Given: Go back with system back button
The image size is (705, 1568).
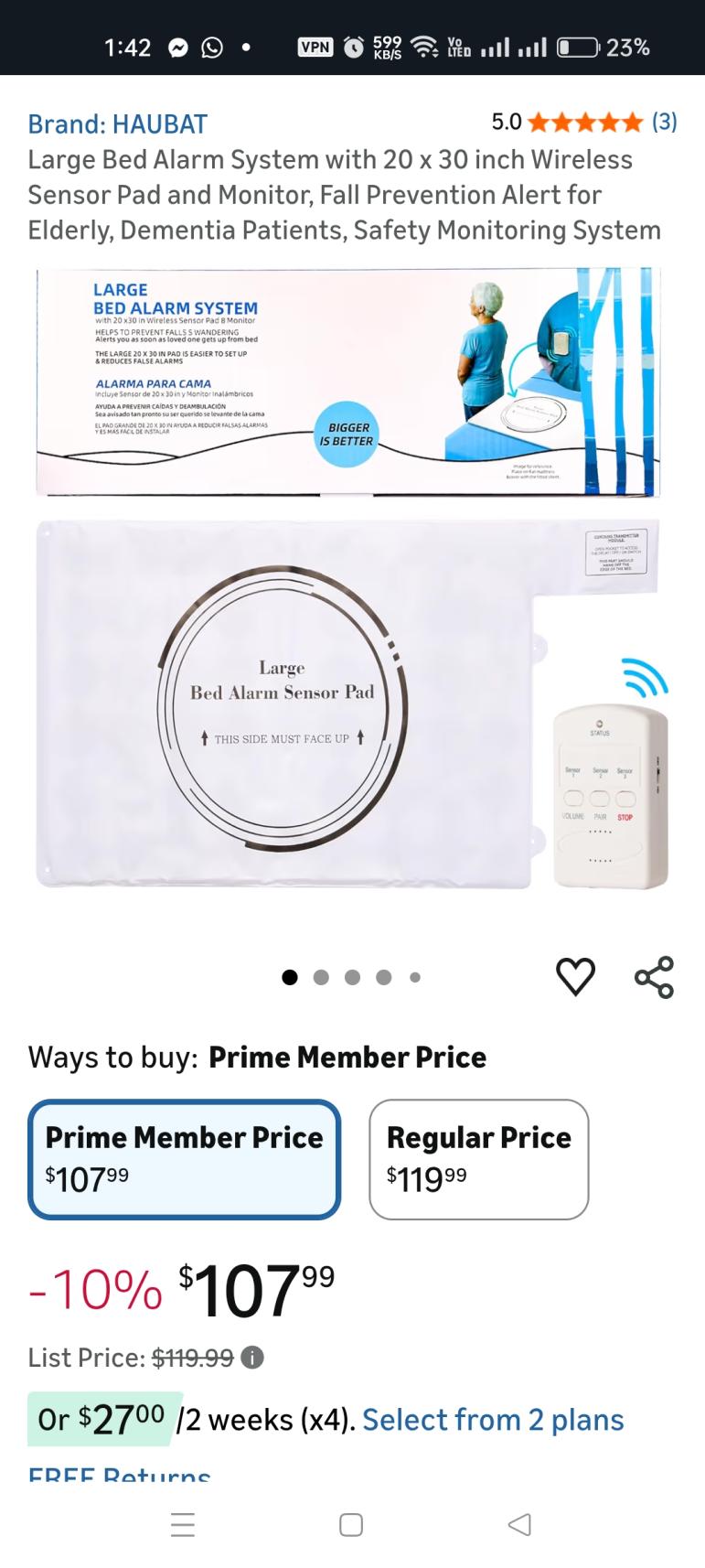Looking at the screenshot, I should coord(519,1524).
